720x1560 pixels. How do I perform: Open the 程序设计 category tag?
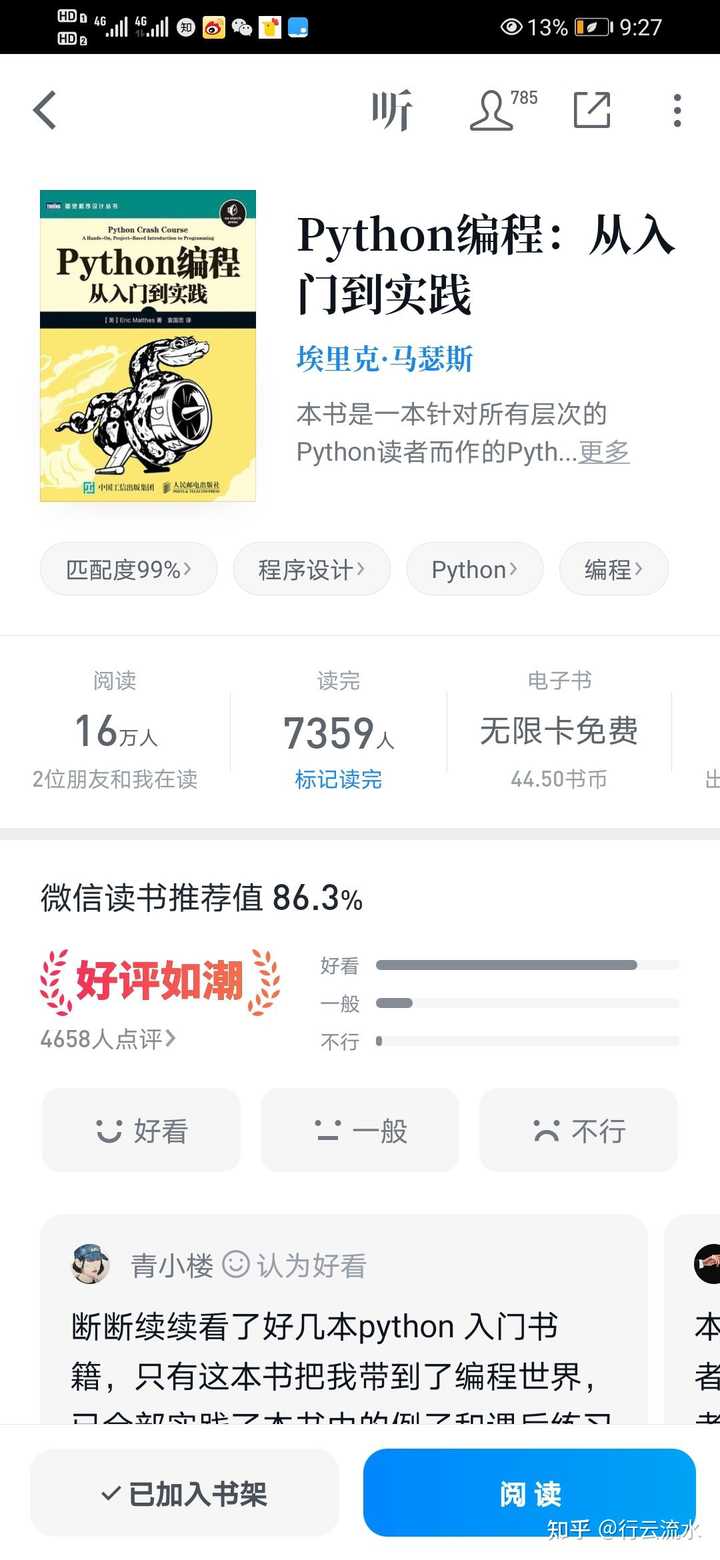(x=311, y=568)
